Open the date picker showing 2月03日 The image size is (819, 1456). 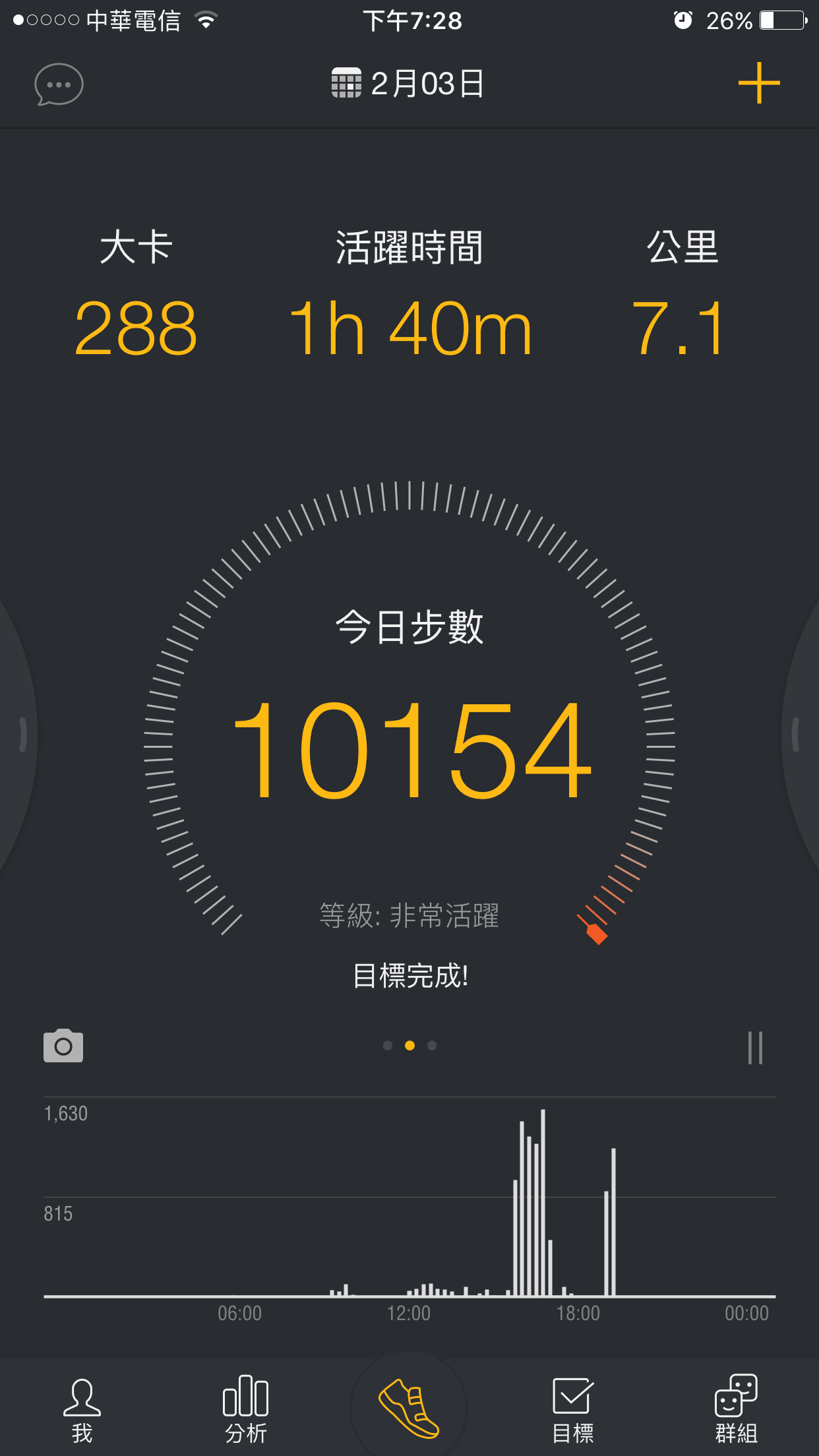[x=408, y=84]
